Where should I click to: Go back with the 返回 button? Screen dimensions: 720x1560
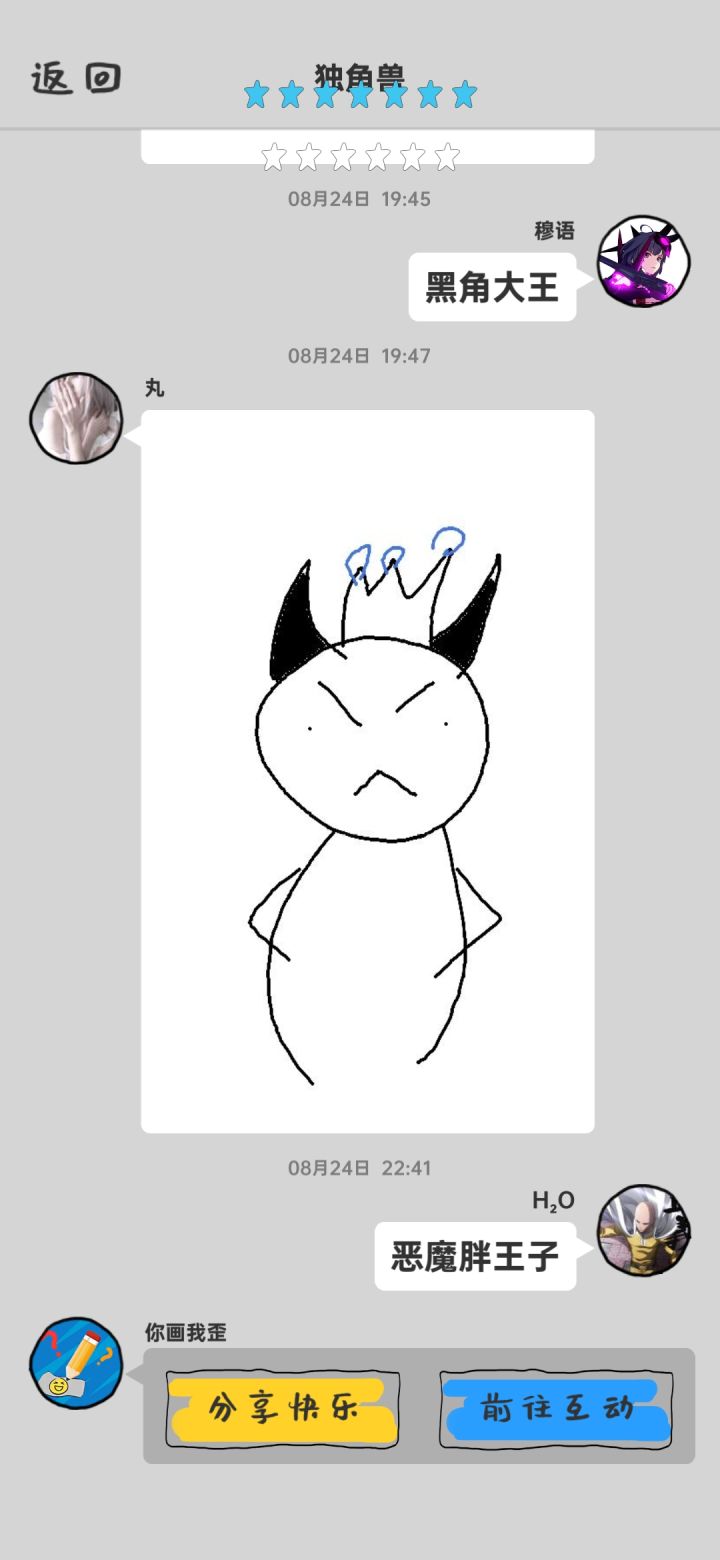tap(76, 78)
